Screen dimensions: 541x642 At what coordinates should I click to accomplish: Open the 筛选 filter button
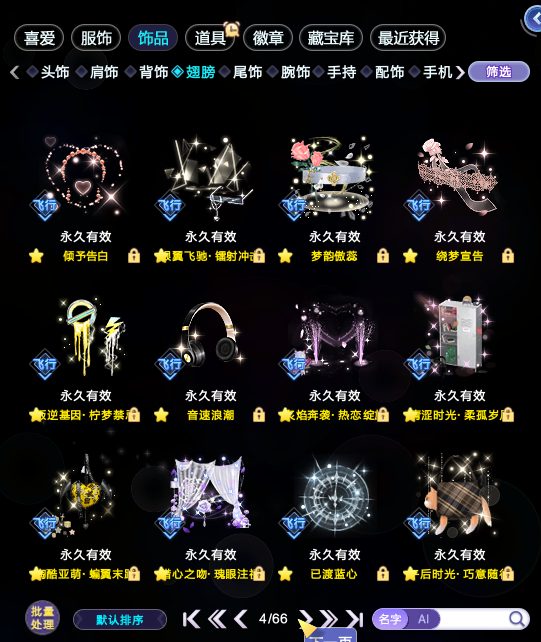[x=498, y=72]
